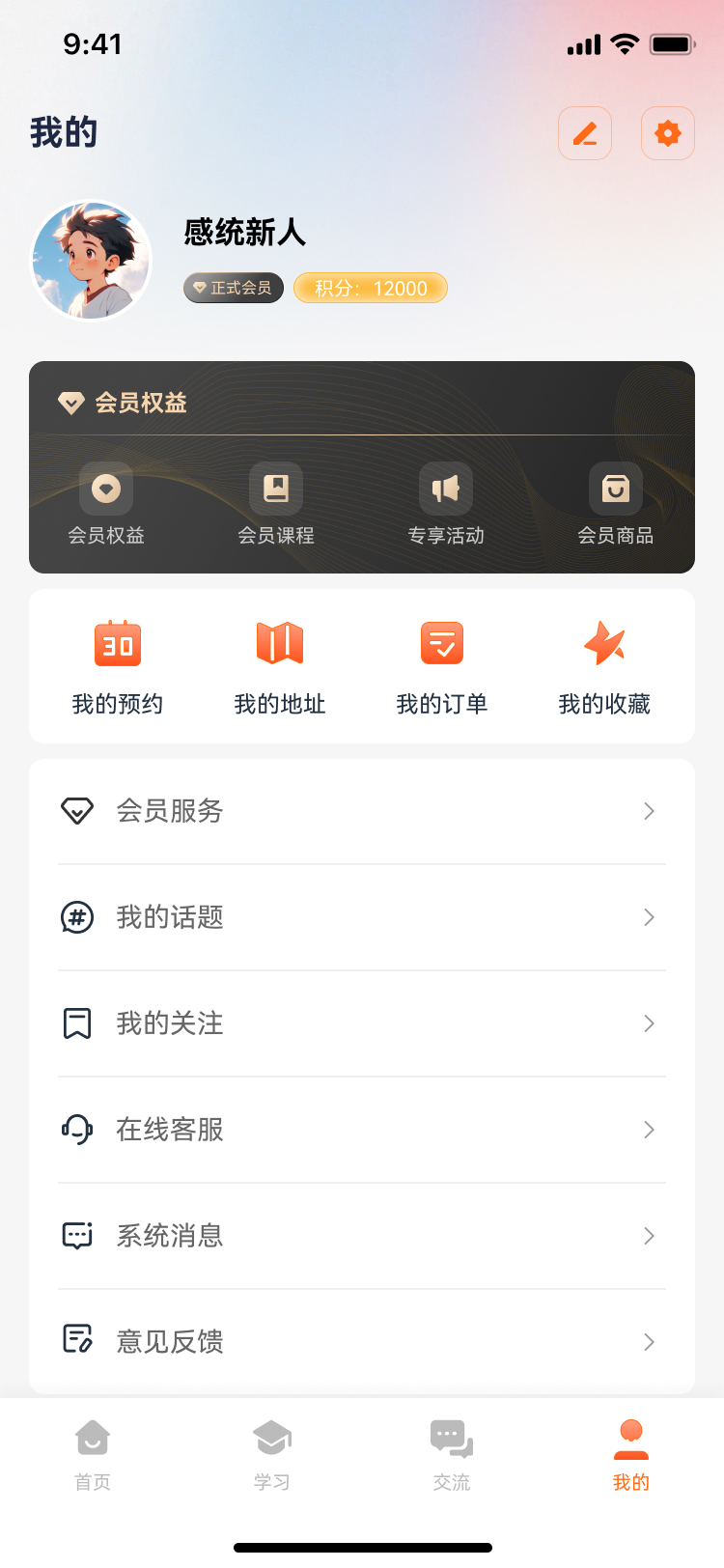This screenshot has height=1568, width=724.
Task: Expand the 我的话题 row
Action: [362, 917]
